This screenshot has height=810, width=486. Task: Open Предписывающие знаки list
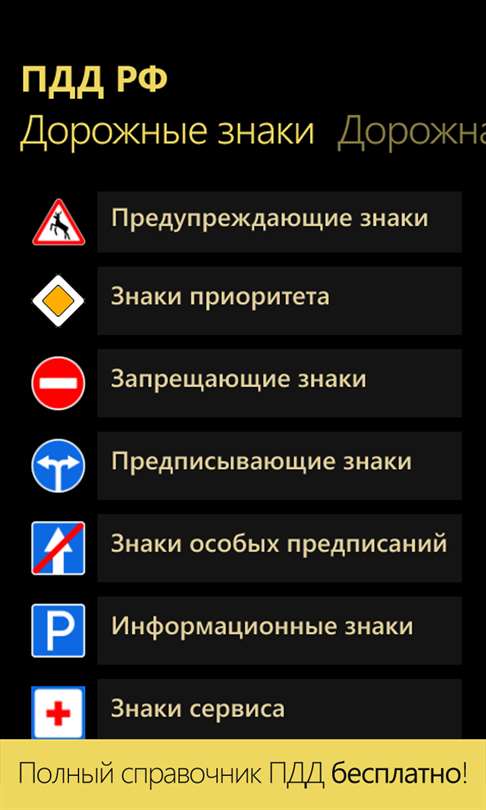point(279,465)
